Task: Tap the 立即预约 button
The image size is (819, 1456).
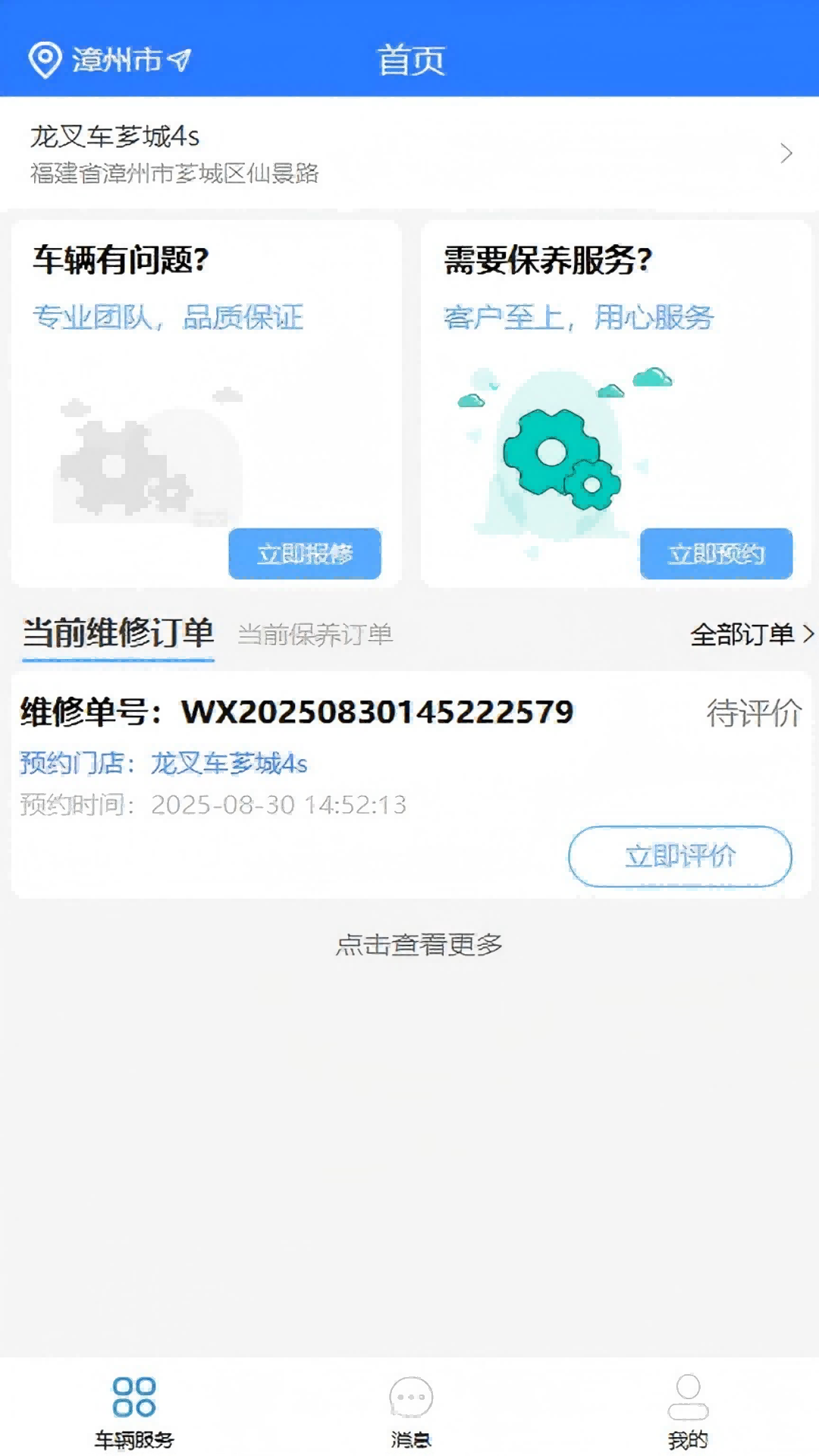Action: 716,554
